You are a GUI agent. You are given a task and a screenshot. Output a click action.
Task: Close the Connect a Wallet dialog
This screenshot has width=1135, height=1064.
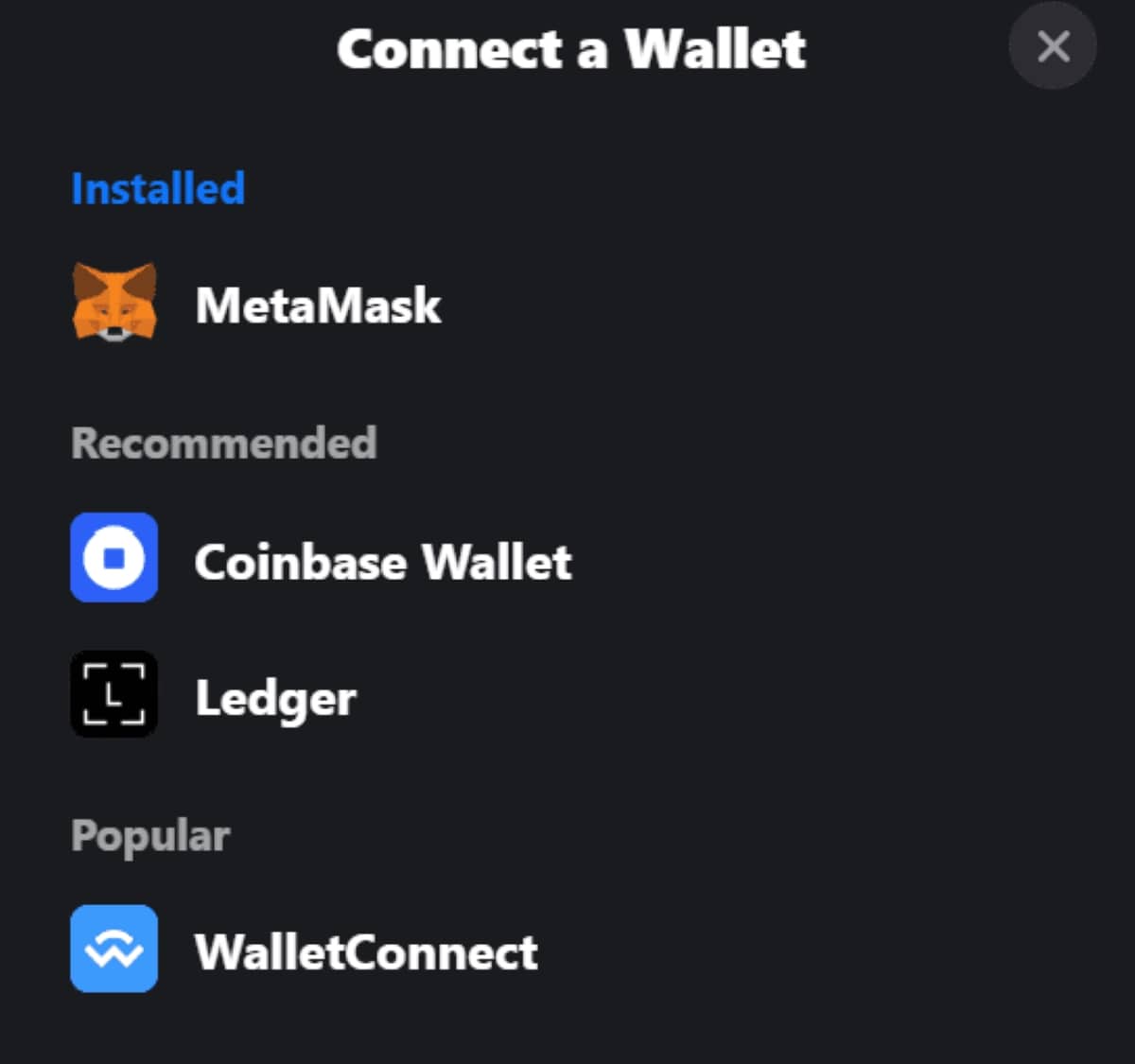pos(1053,46)
